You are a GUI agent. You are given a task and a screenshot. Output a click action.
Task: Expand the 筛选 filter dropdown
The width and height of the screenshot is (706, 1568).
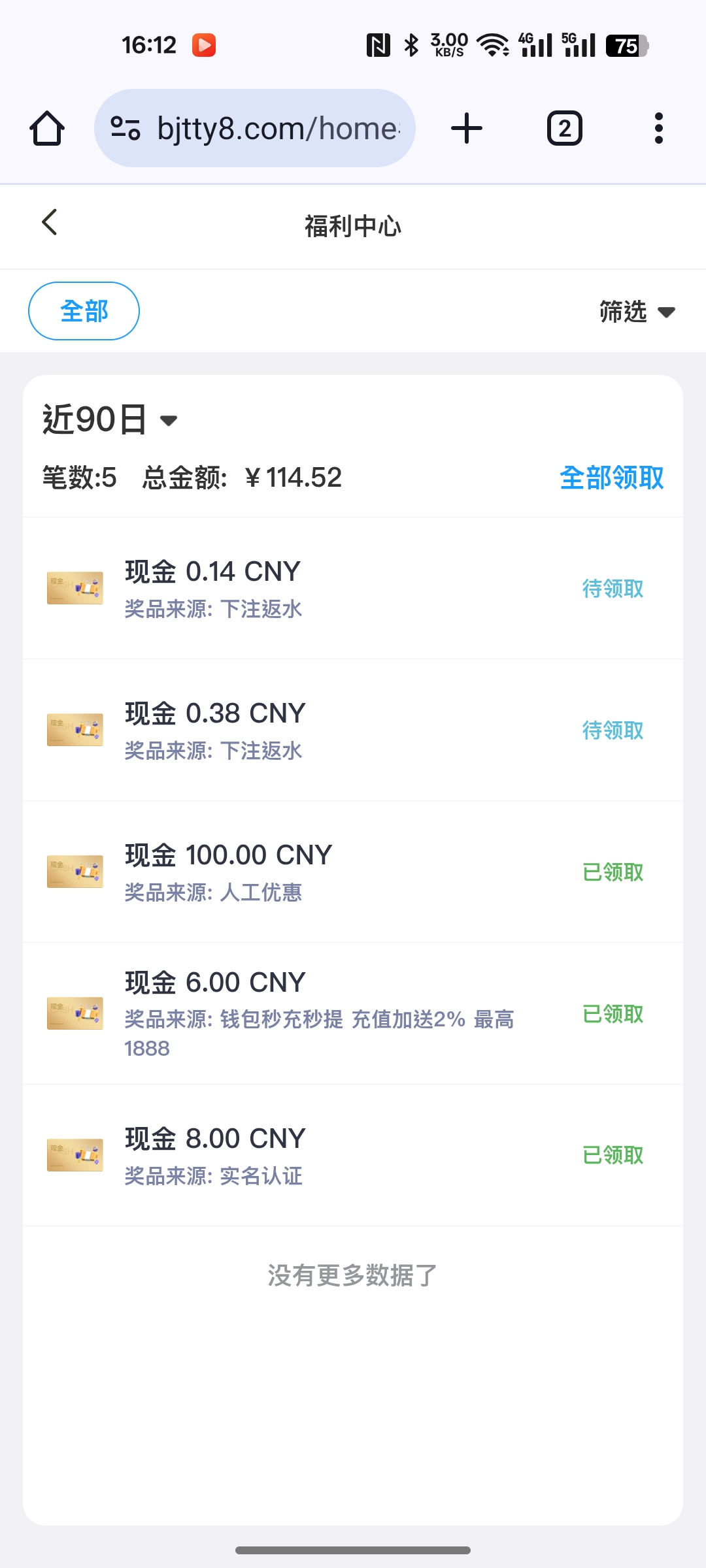pos(637,312)
